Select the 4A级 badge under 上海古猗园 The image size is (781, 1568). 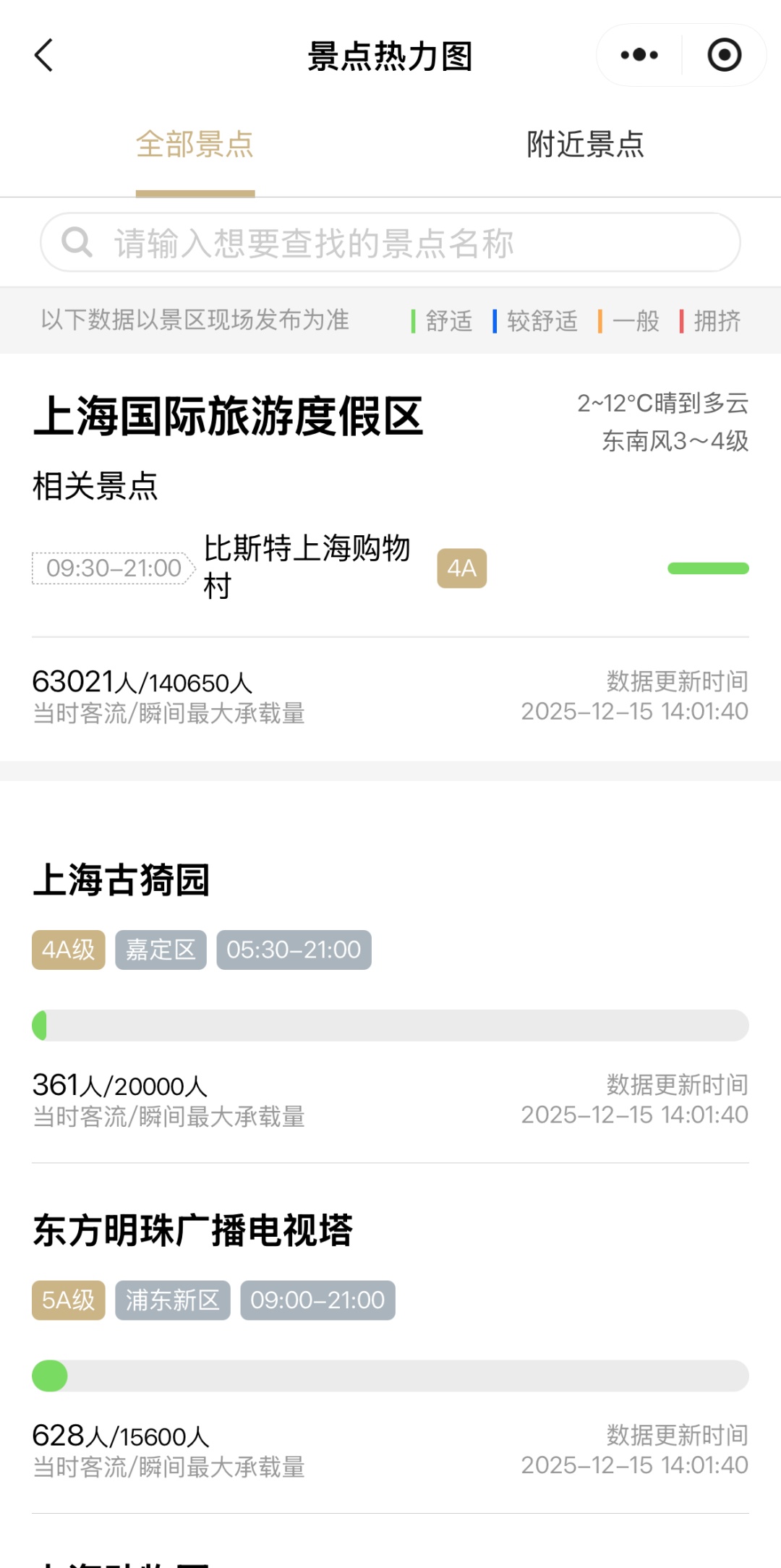pyautogui.click(x=68, y=949)
